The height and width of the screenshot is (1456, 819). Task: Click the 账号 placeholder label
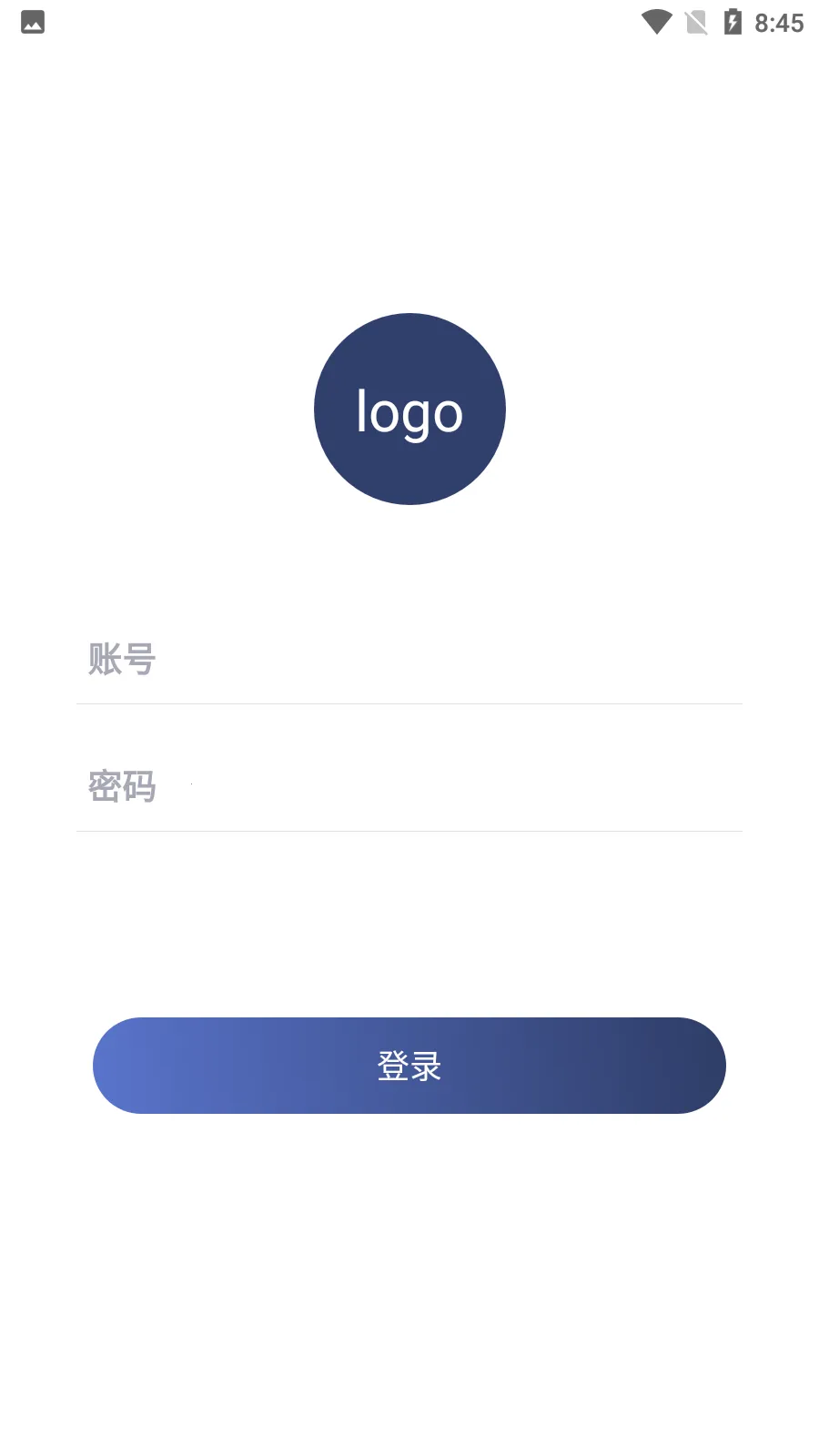click(x=122, y=659)
